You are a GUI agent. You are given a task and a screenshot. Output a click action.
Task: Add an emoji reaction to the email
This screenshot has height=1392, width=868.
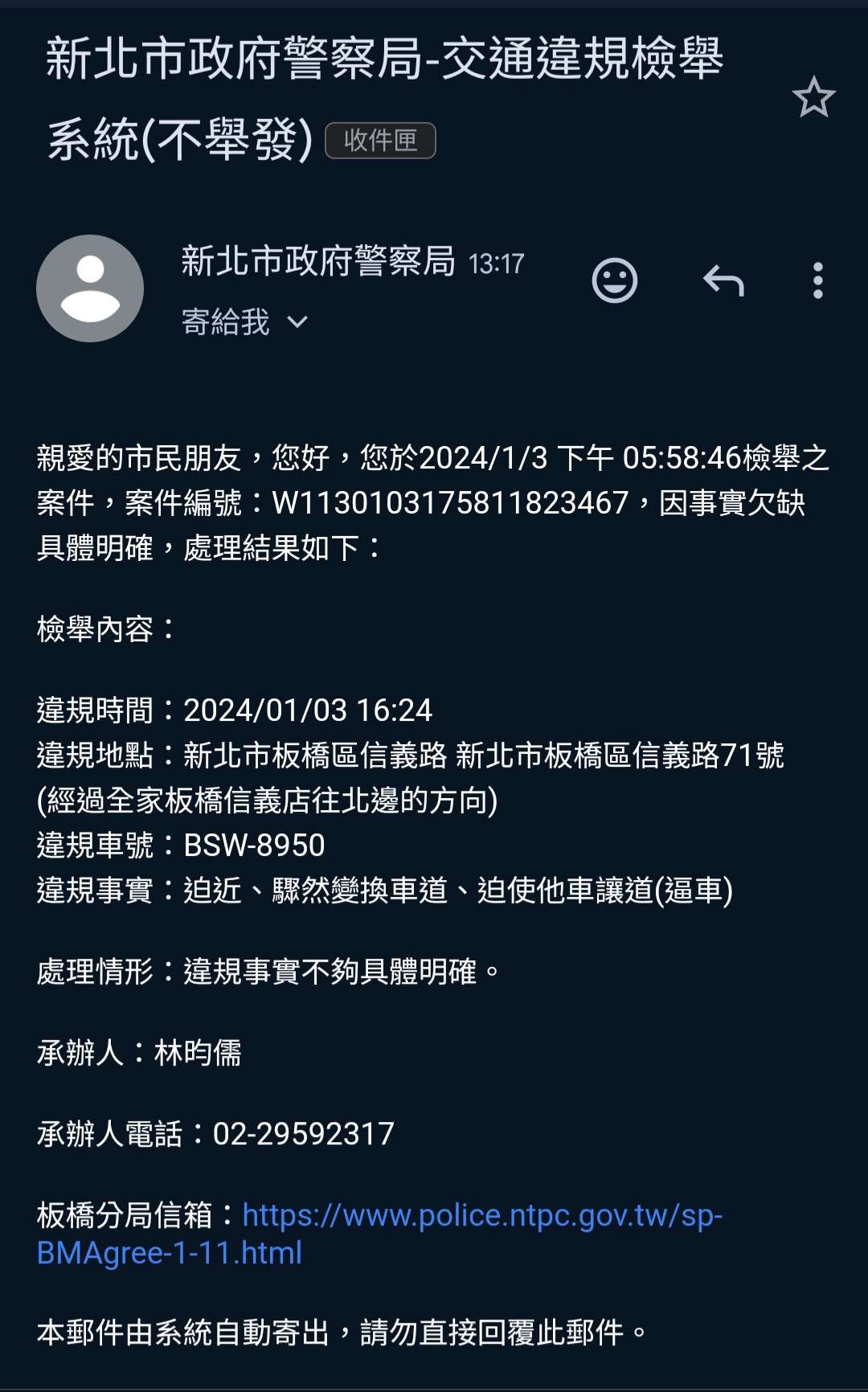point(615,280)
